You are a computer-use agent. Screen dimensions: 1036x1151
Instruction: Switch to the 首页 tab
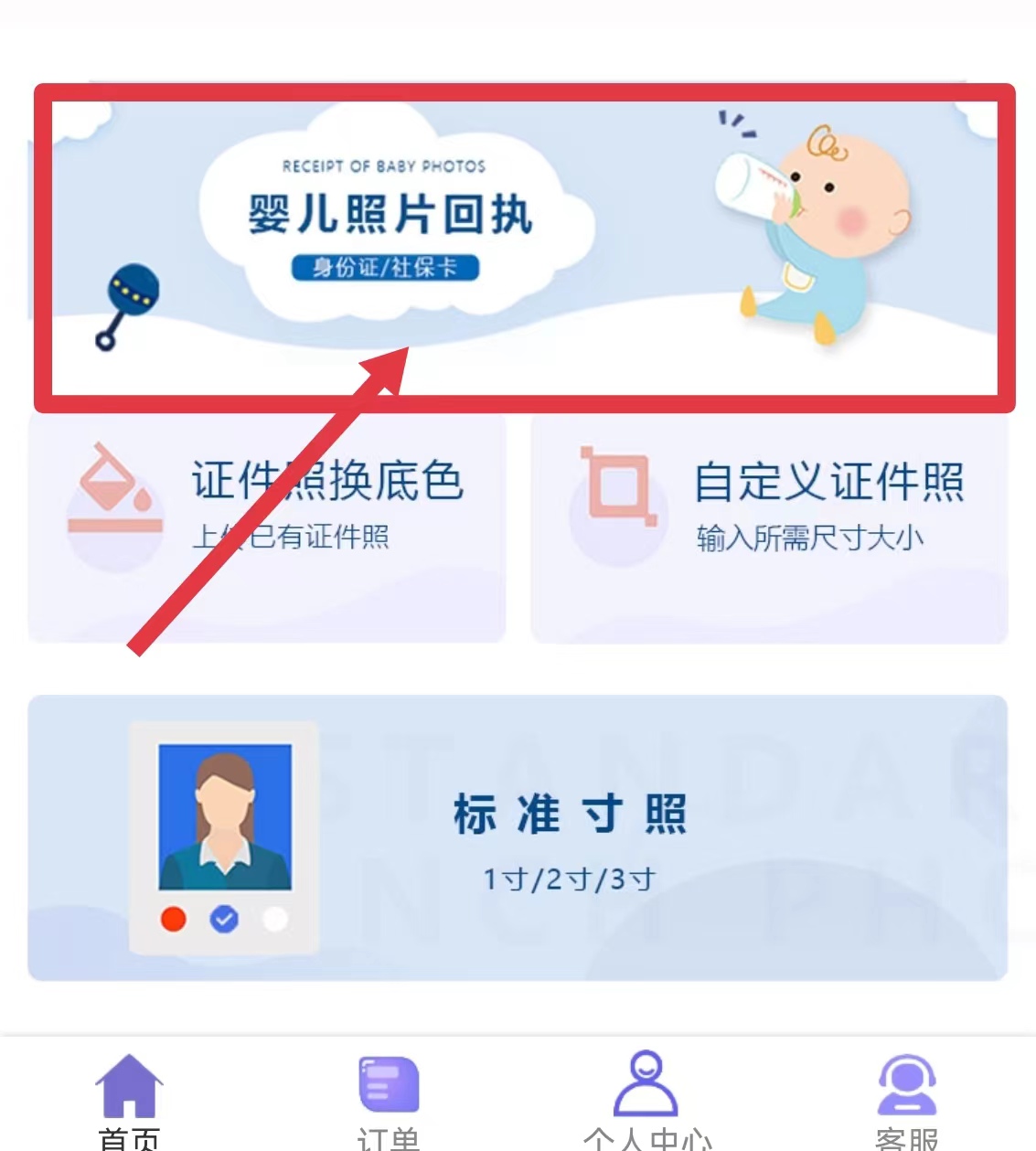tap(130, 1100)
